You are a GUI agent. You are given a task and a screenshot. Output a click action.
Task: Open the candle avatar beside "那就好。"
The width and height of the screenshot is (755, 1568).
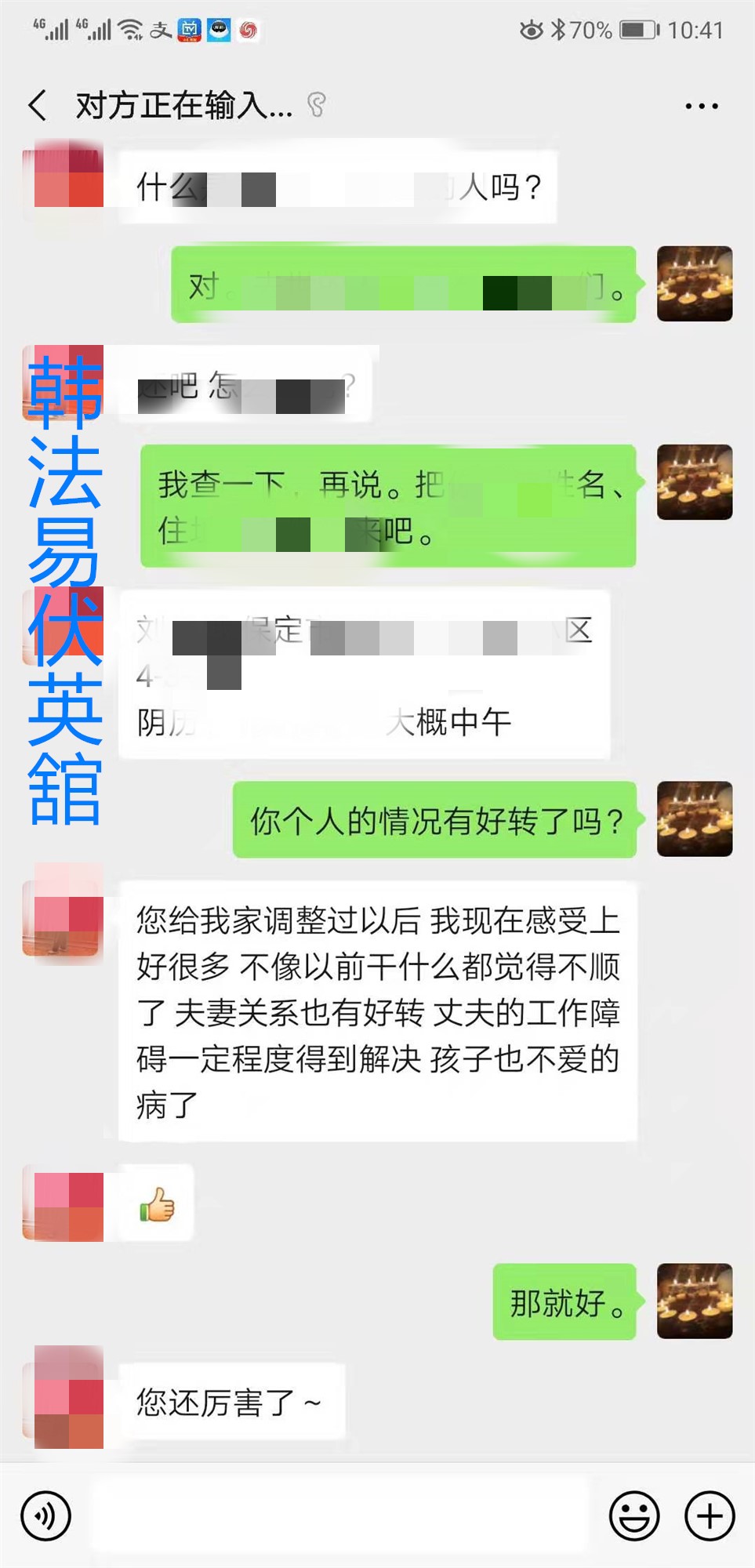(694, 1301)
